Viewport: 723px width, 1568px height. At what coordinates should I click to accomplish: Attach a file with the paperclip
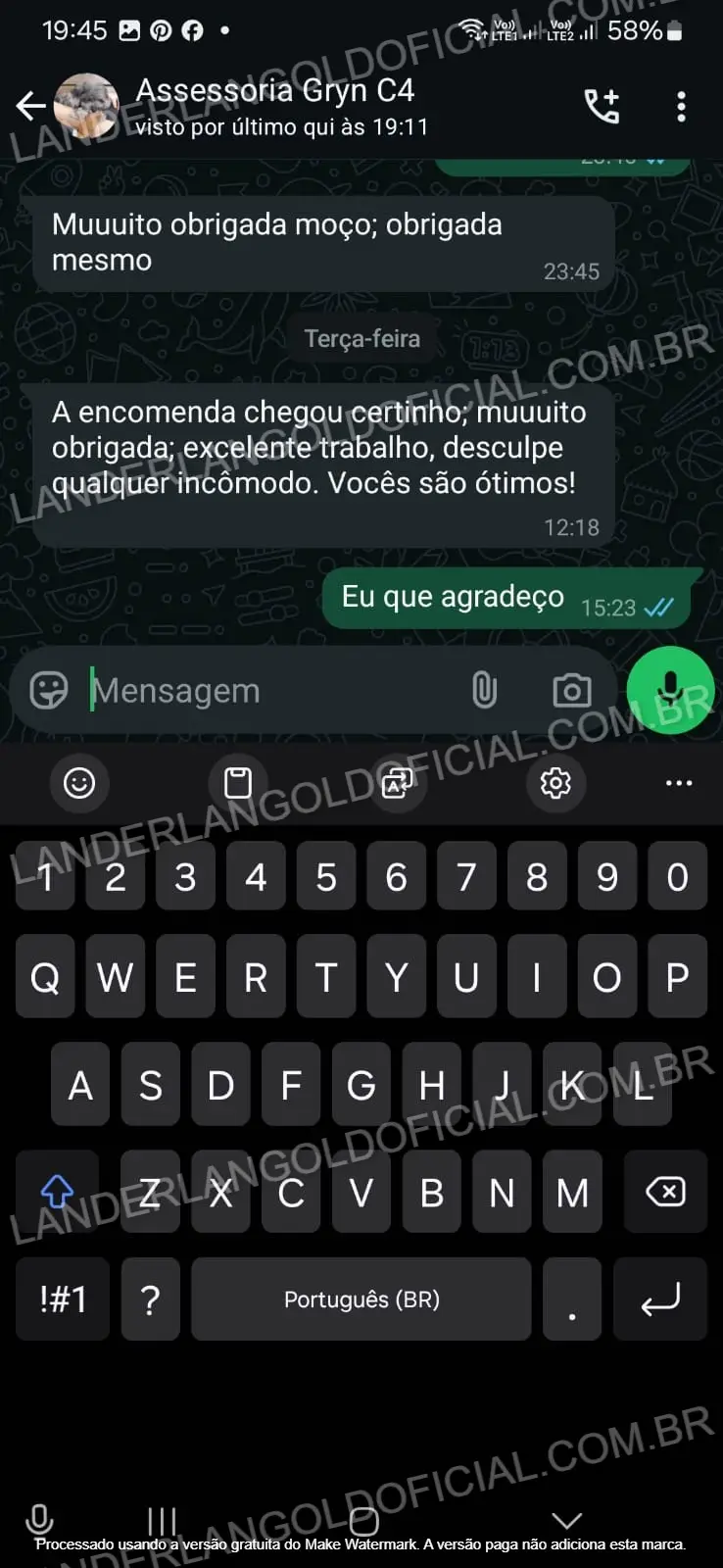pos(484,690)
